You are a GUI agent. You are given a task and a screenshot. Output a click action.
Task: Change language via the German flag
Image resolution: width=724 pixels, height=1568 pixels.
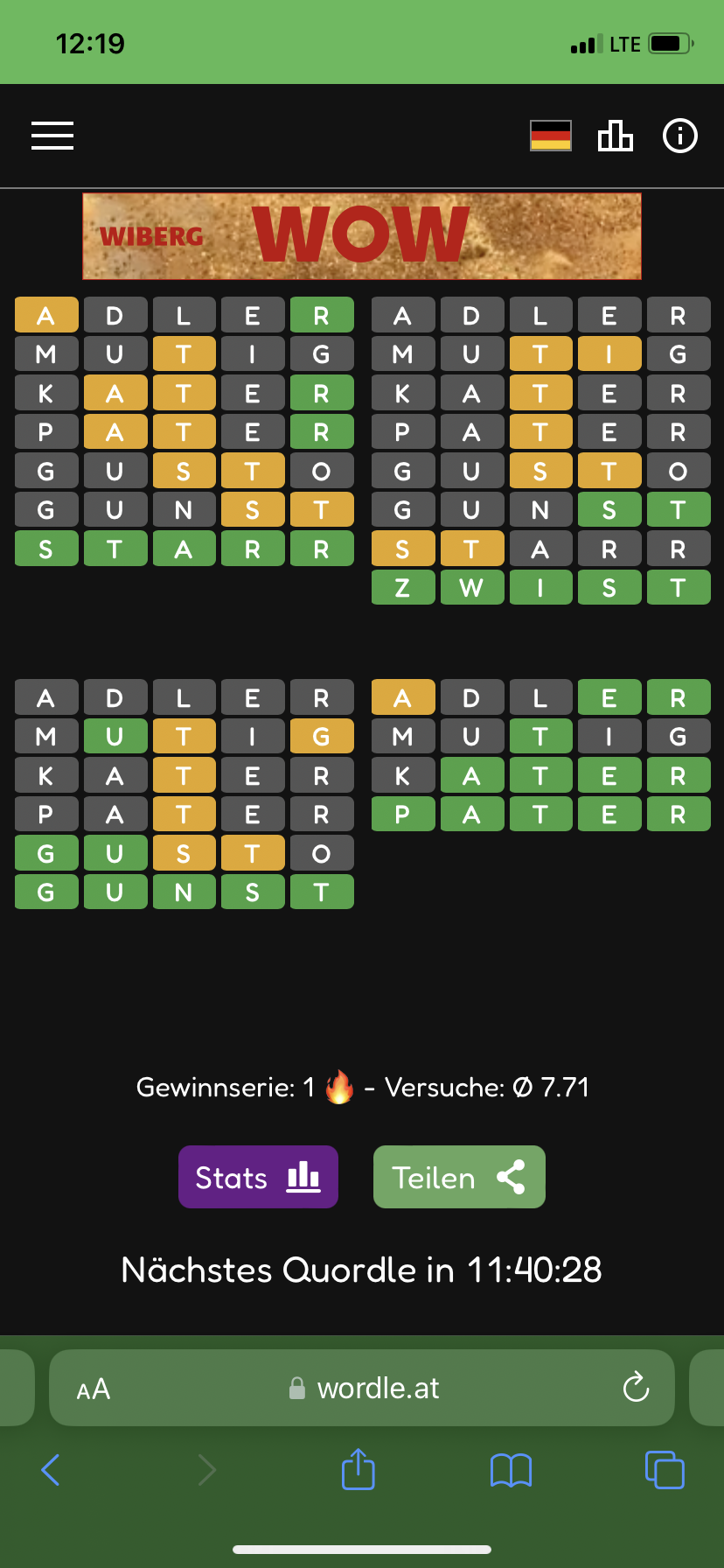(x=551, y=136)
